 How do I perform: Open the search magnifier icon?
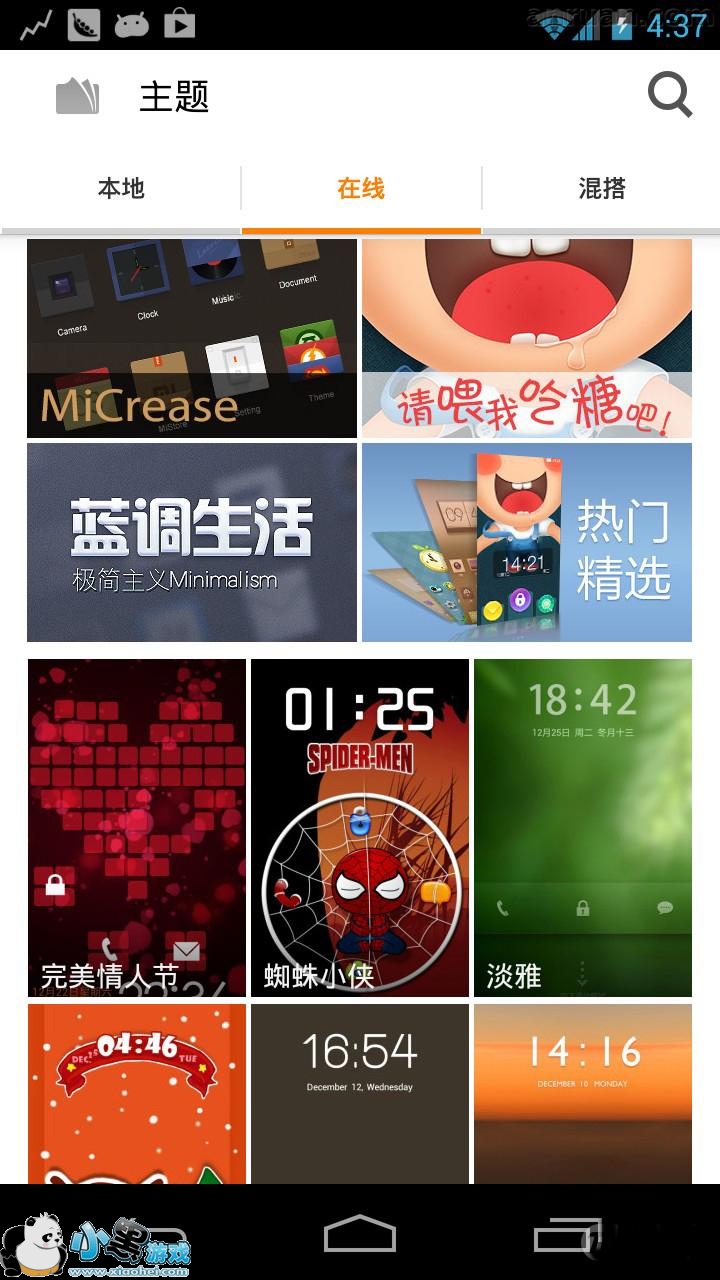click(x=670, y=97)
